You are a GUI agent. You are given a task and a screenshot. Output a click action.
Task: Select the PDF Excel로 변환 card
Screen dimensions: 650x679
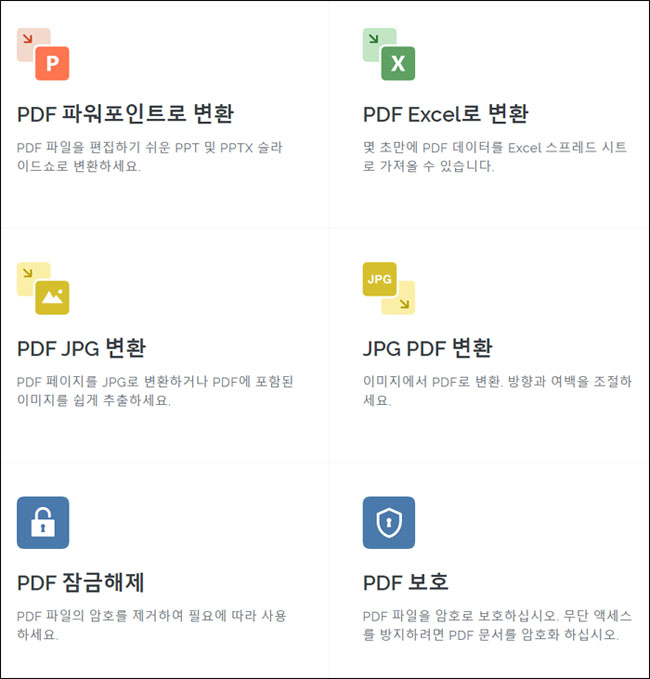tap(445, 114)
